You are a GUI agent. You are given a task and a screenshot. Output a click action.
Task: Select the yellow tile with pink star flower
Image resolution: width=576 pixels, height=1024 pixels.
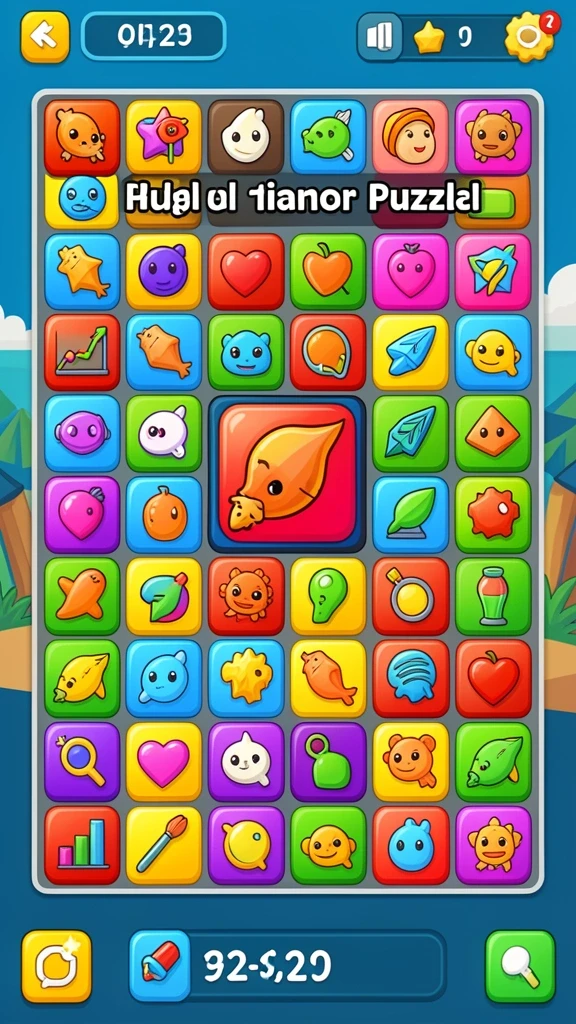[x=164, y=137]
